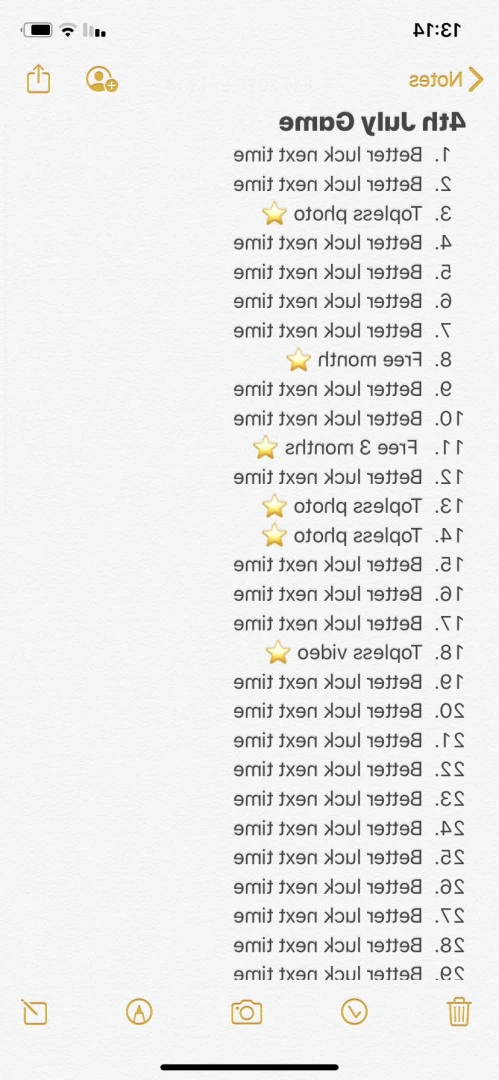
Task: Add a checklist to the note
Action: point(354,1012)
